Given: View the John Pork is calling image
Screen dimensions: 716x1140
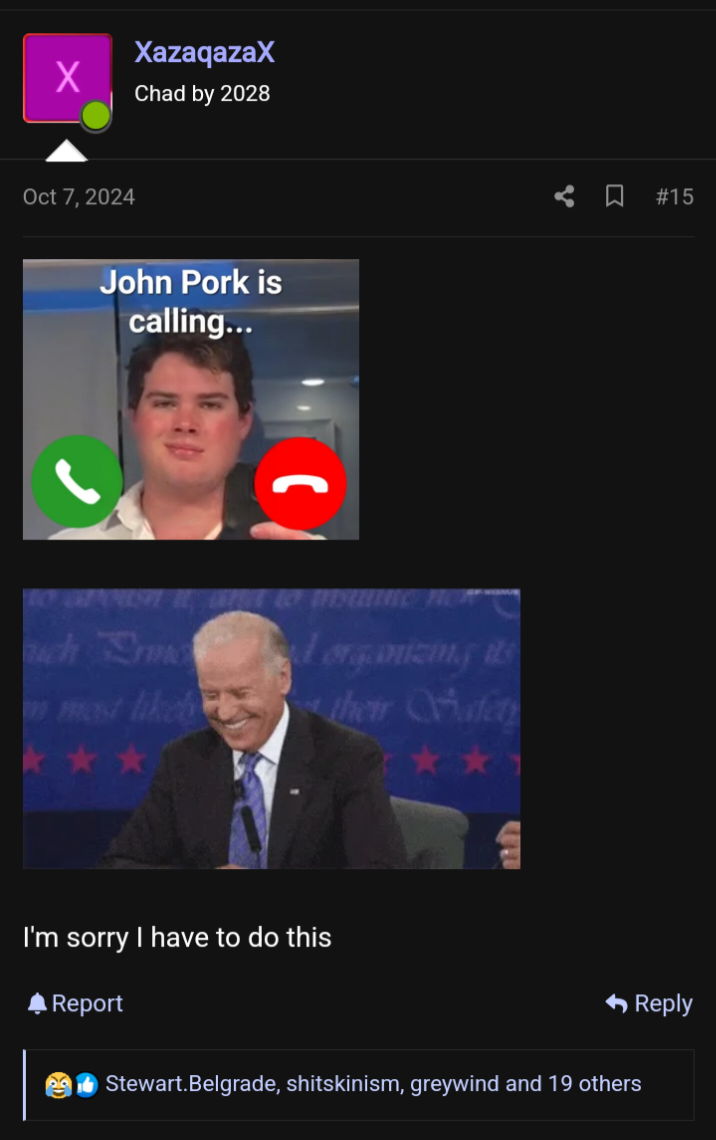Looking at the screenshot, I should 191,399.
